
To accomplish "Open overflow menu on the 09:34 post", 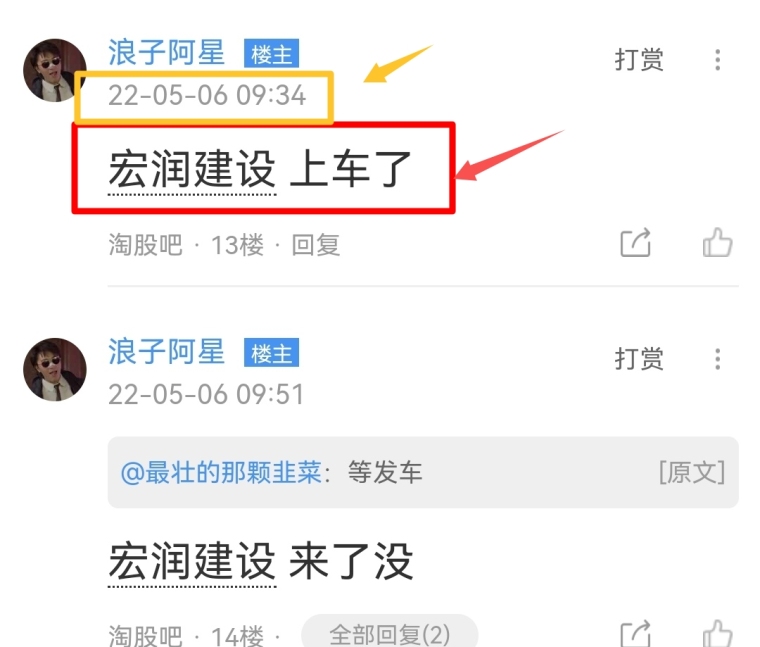I will pyautogui.click(x=717, y=60).
